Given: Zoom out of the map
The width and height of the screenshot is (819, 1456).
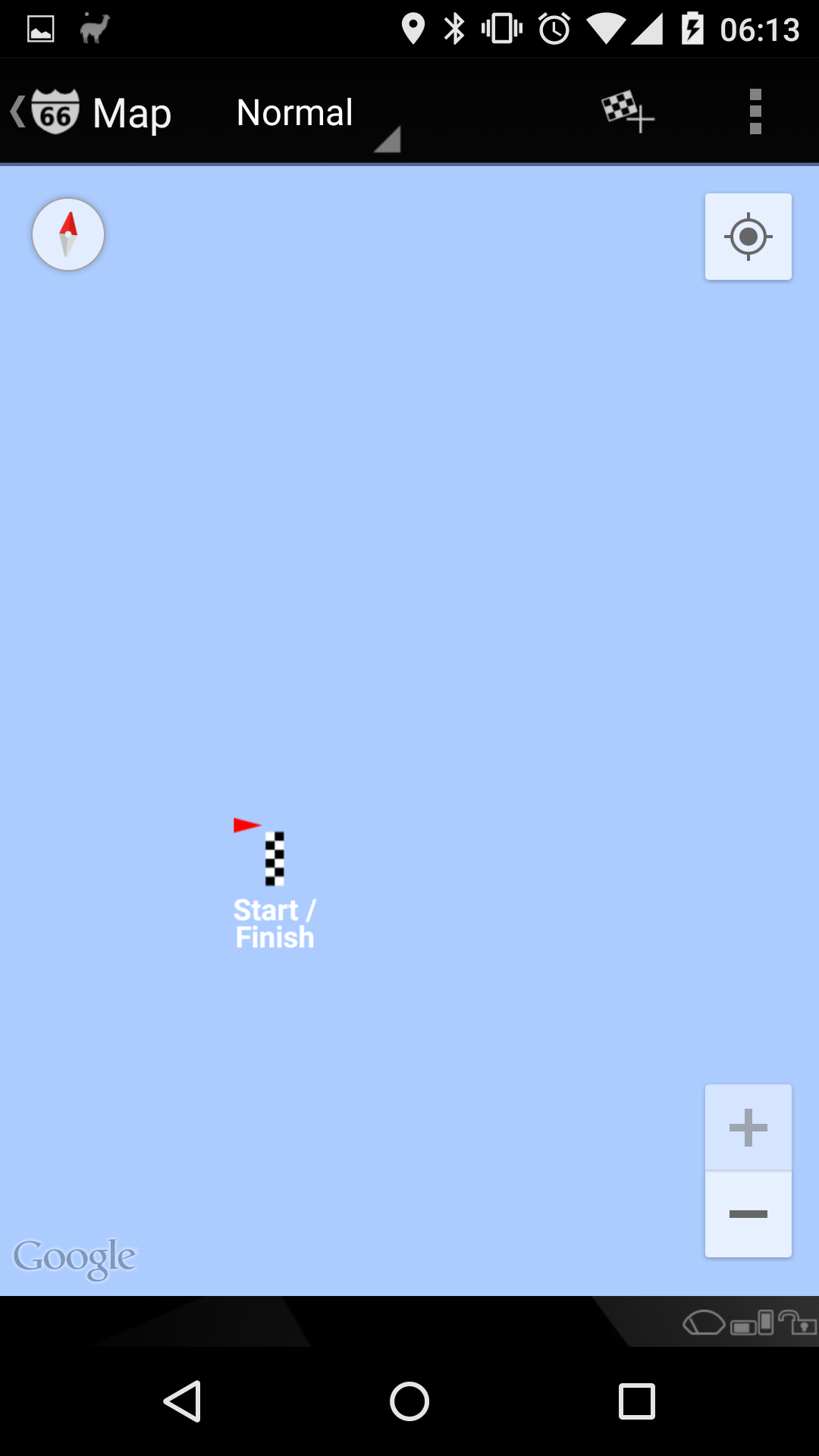Looking at the screenshot, I should point(748,1214).
